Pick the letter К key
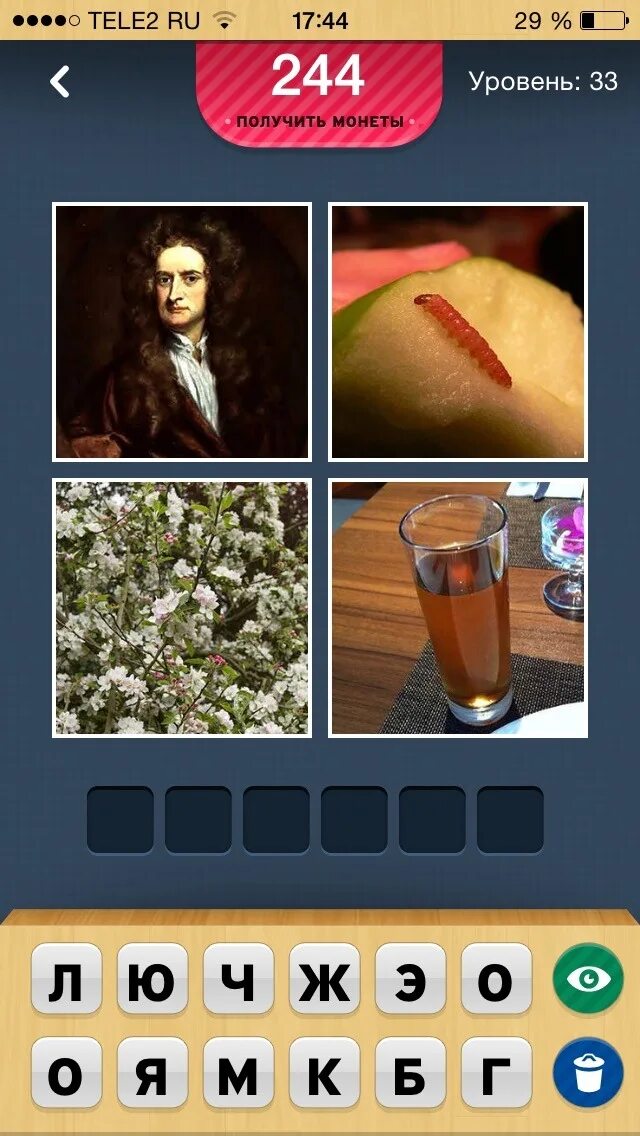The width and height of the screenshot is (640, 1136). (x=324, y=1073)
